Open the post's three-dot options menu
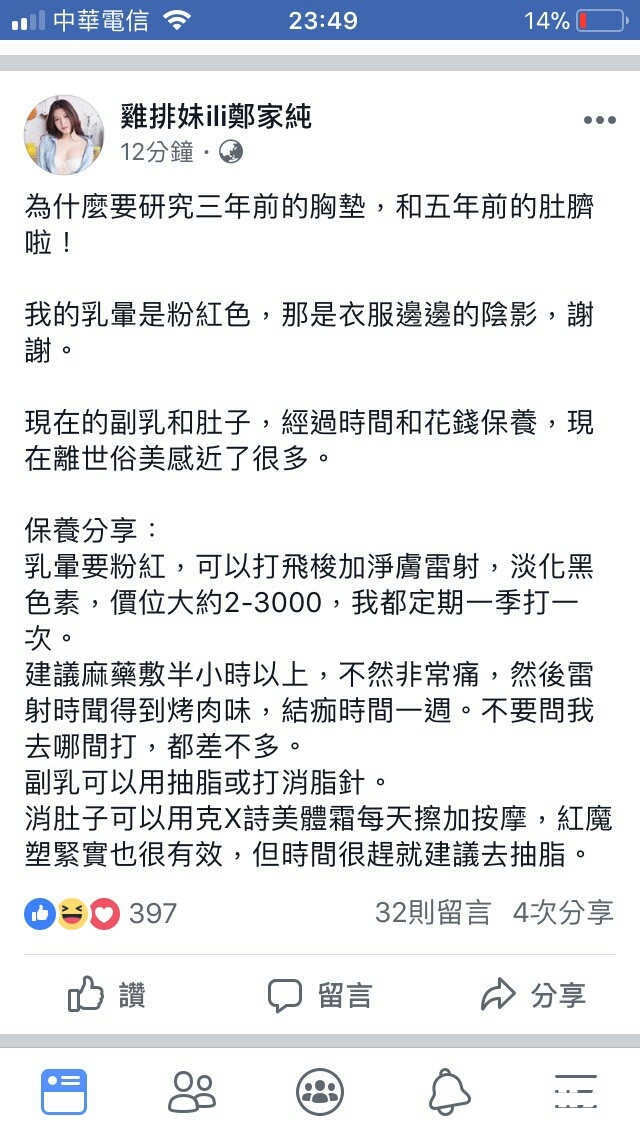The height and width of the screenshot is (1136, 640). (x=600, y=121)
